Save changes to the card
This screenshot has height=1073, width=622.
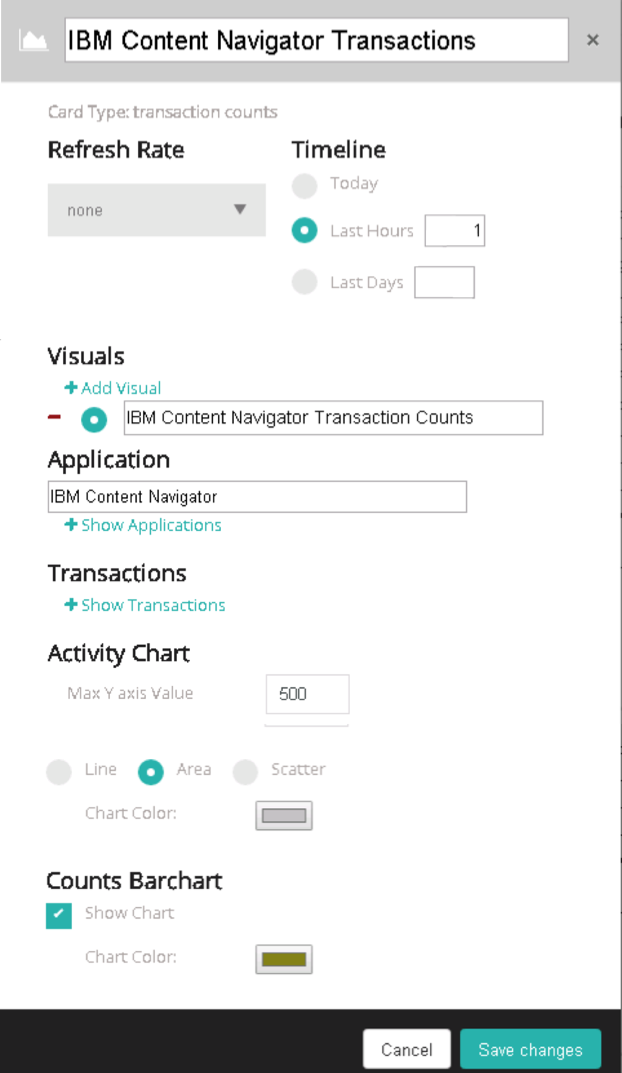coord(530,1049)
